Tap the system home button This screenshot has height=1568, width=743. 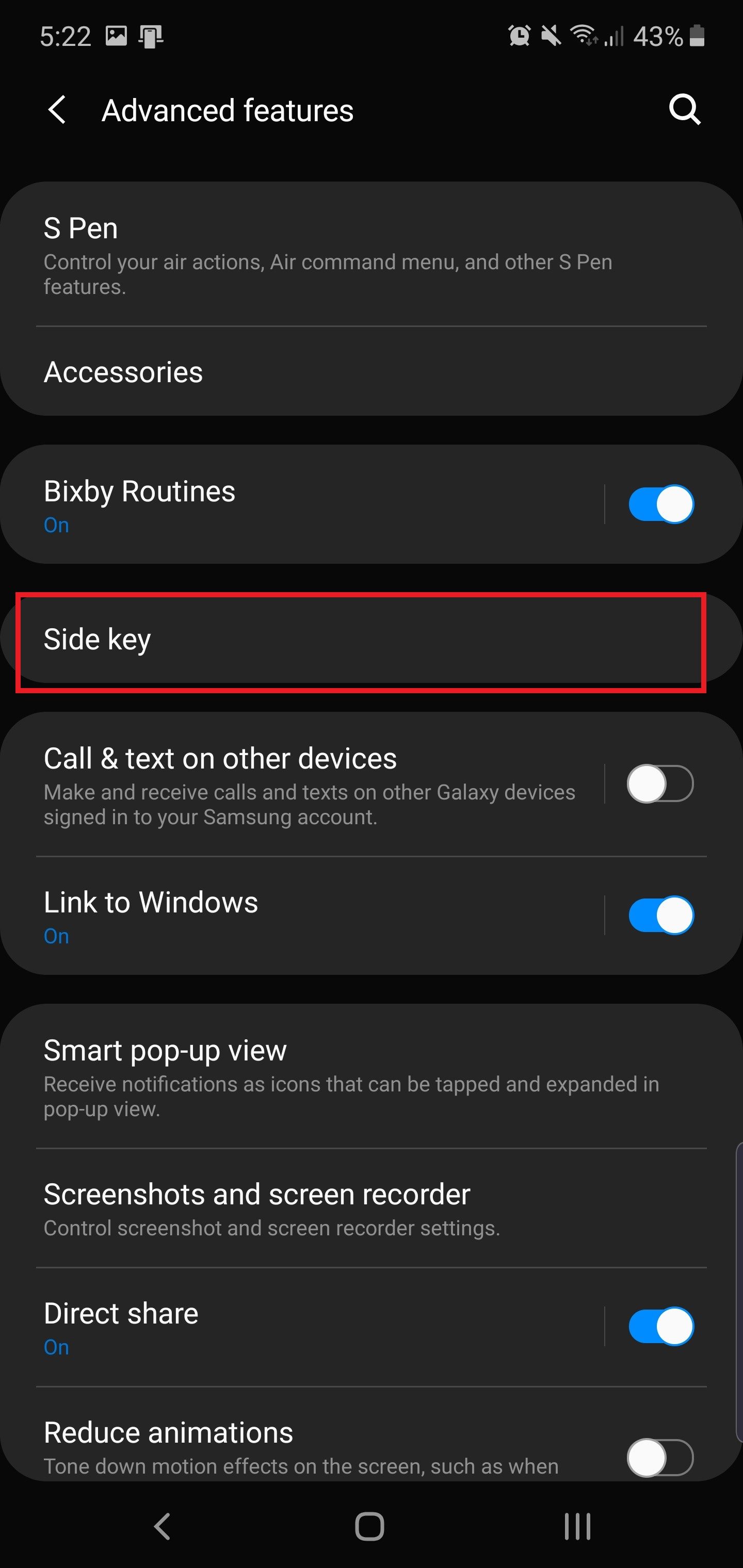(369, 1526)
